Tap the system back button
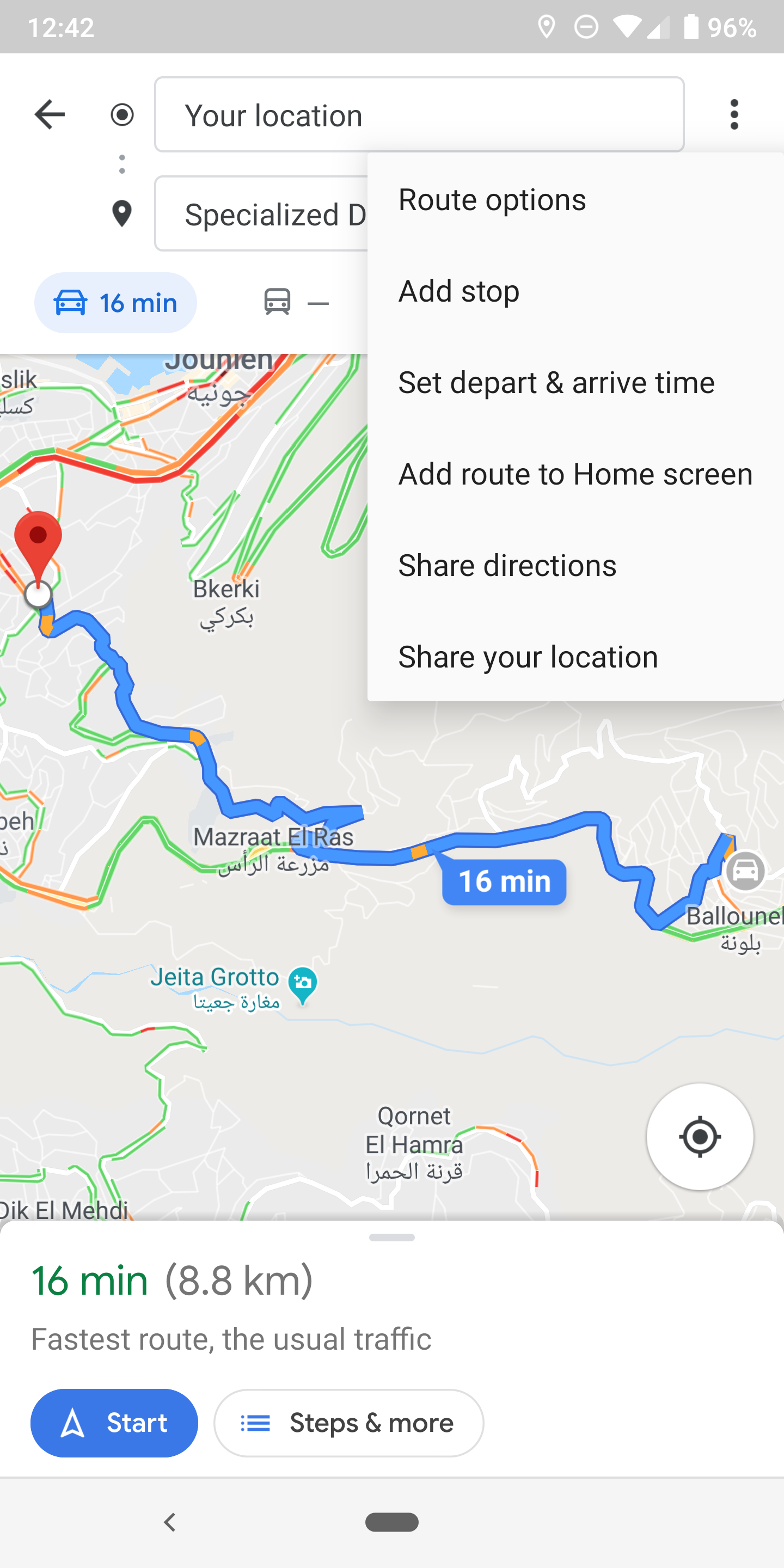The image size is (784, 1568). pyautogui.click(x=170, y=1522)
